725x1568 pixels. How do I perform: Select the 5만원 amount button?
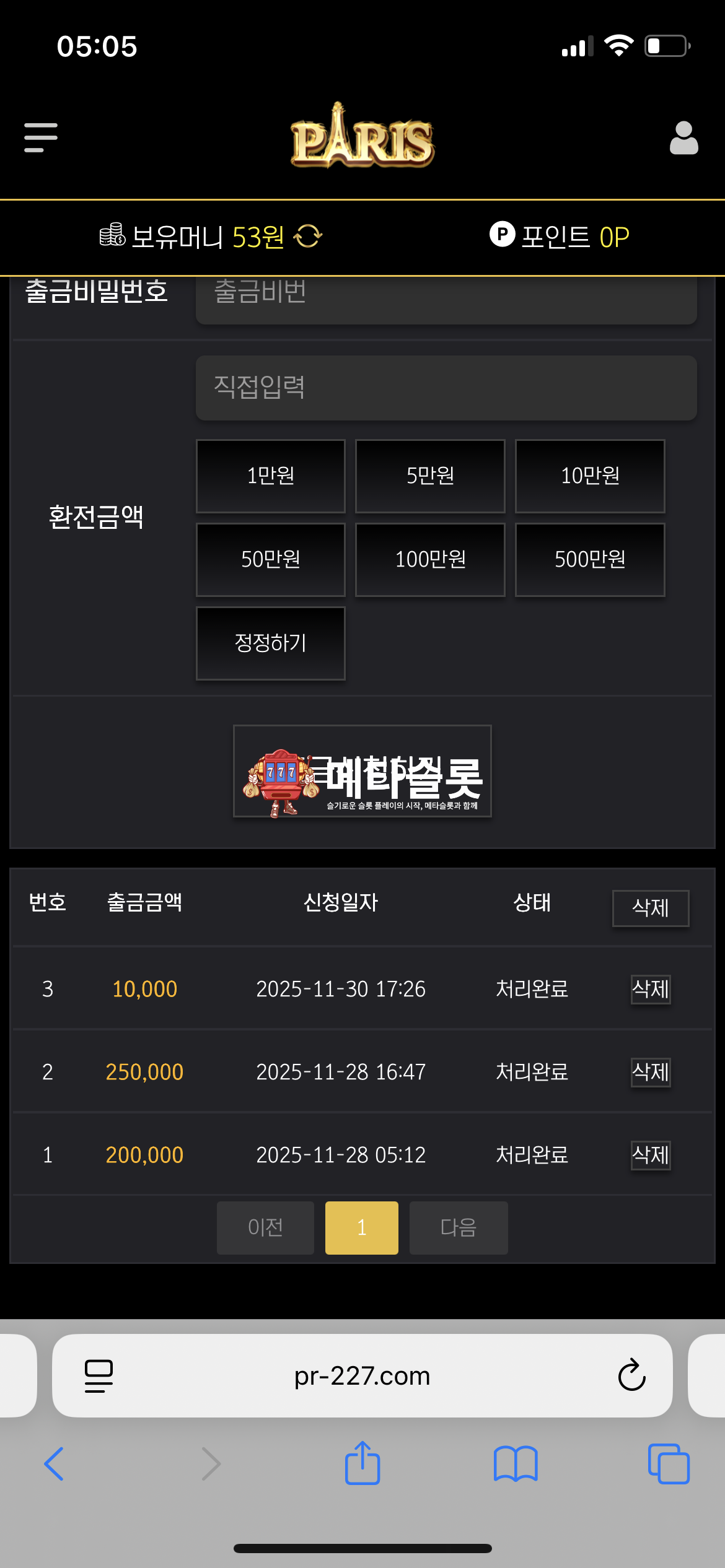click(430, 476)
